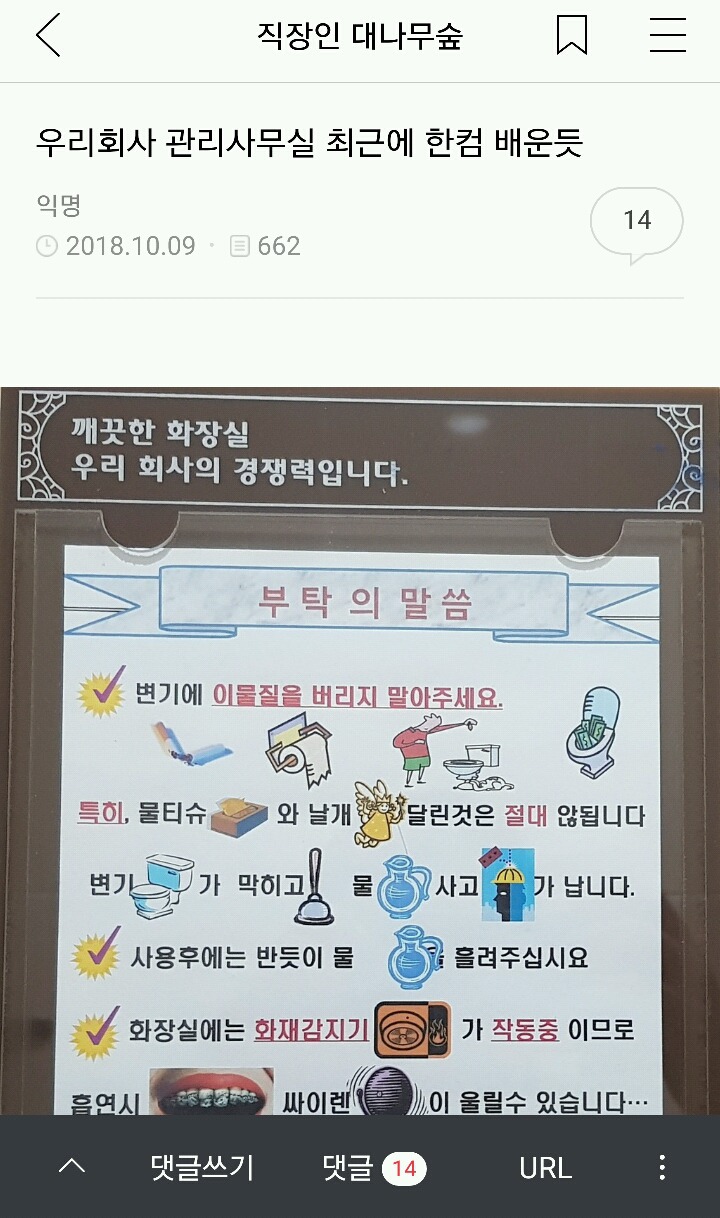The image size is (720, 1218).
Task: Go back using the top-left arrow
Action: [48, 37]
